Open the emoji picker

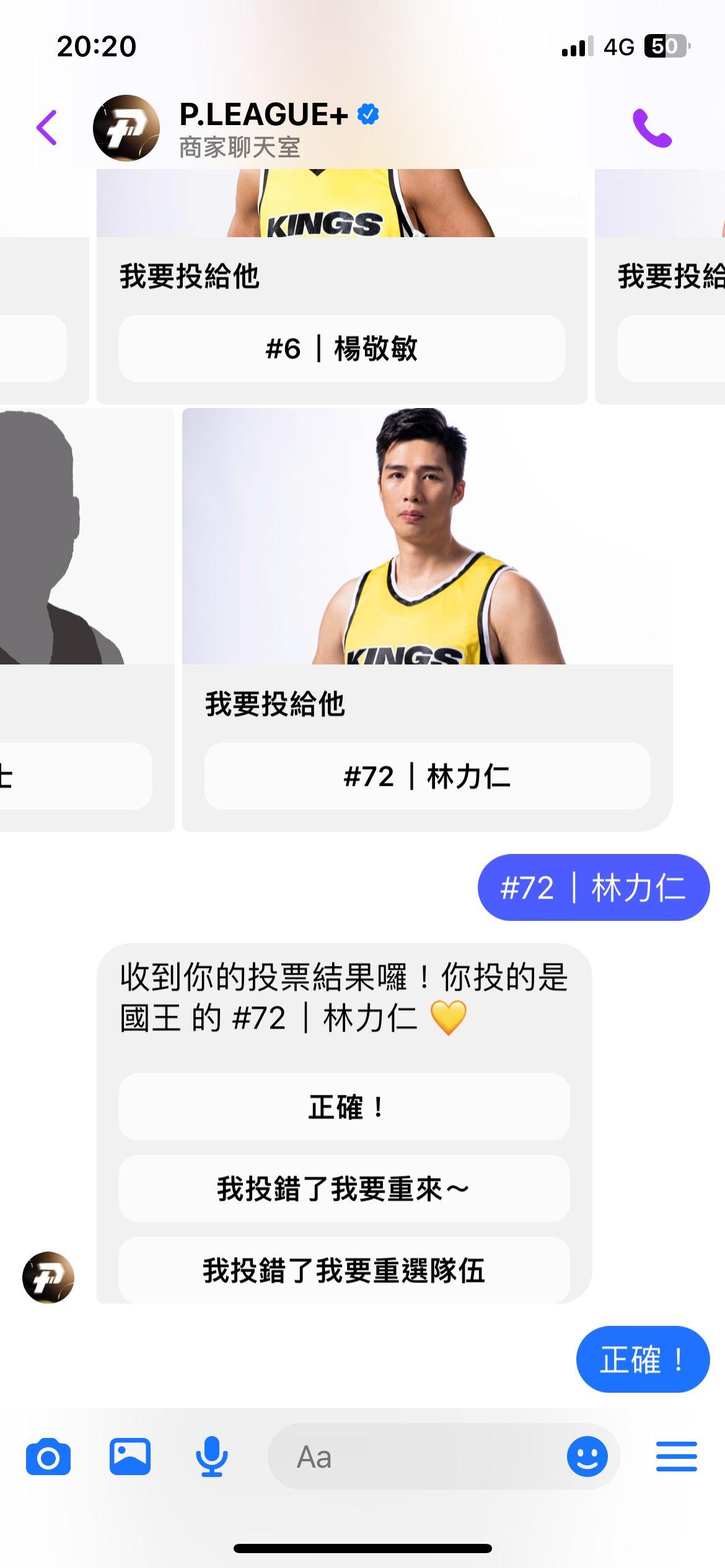click(587, 1457)
